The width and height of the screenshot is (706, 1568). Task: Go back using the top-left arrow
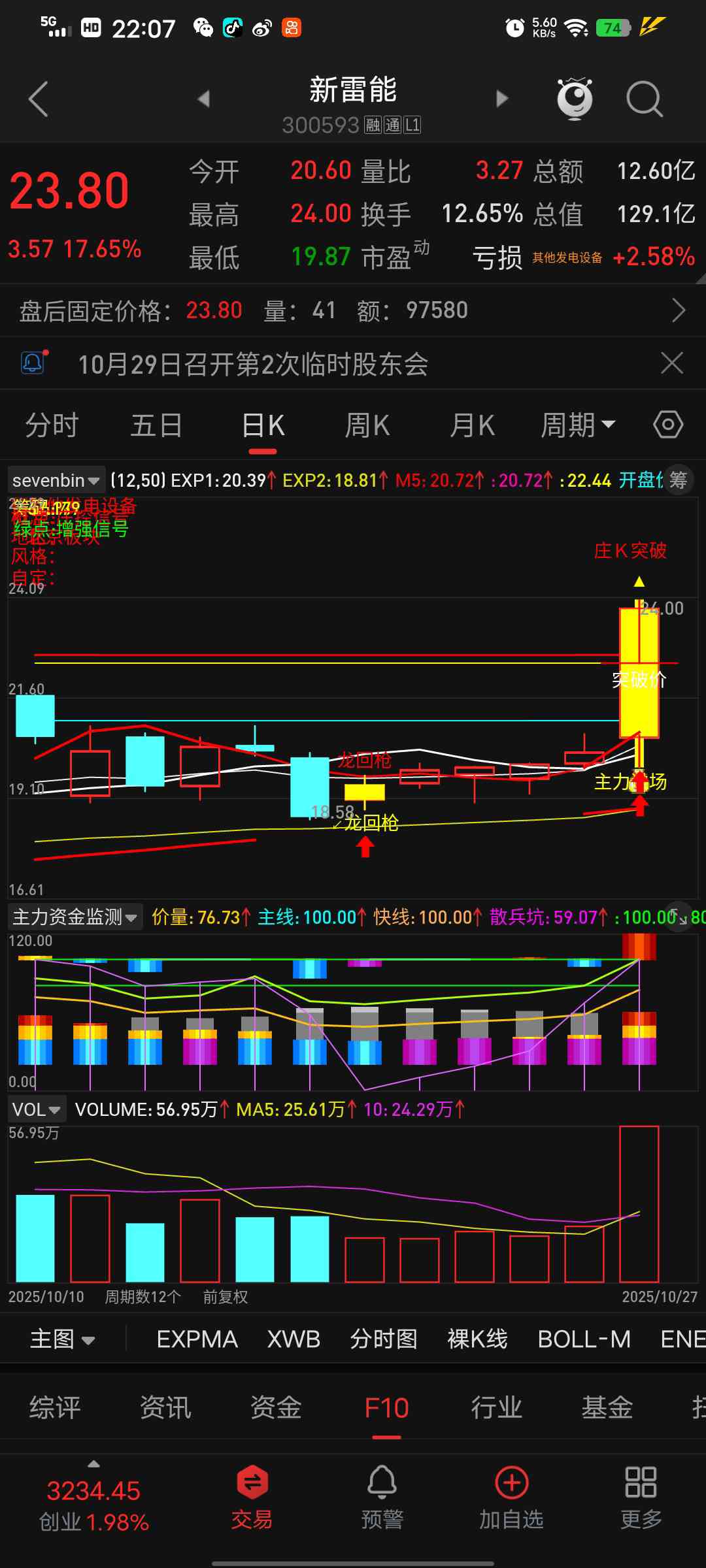(x=39, y=99)
